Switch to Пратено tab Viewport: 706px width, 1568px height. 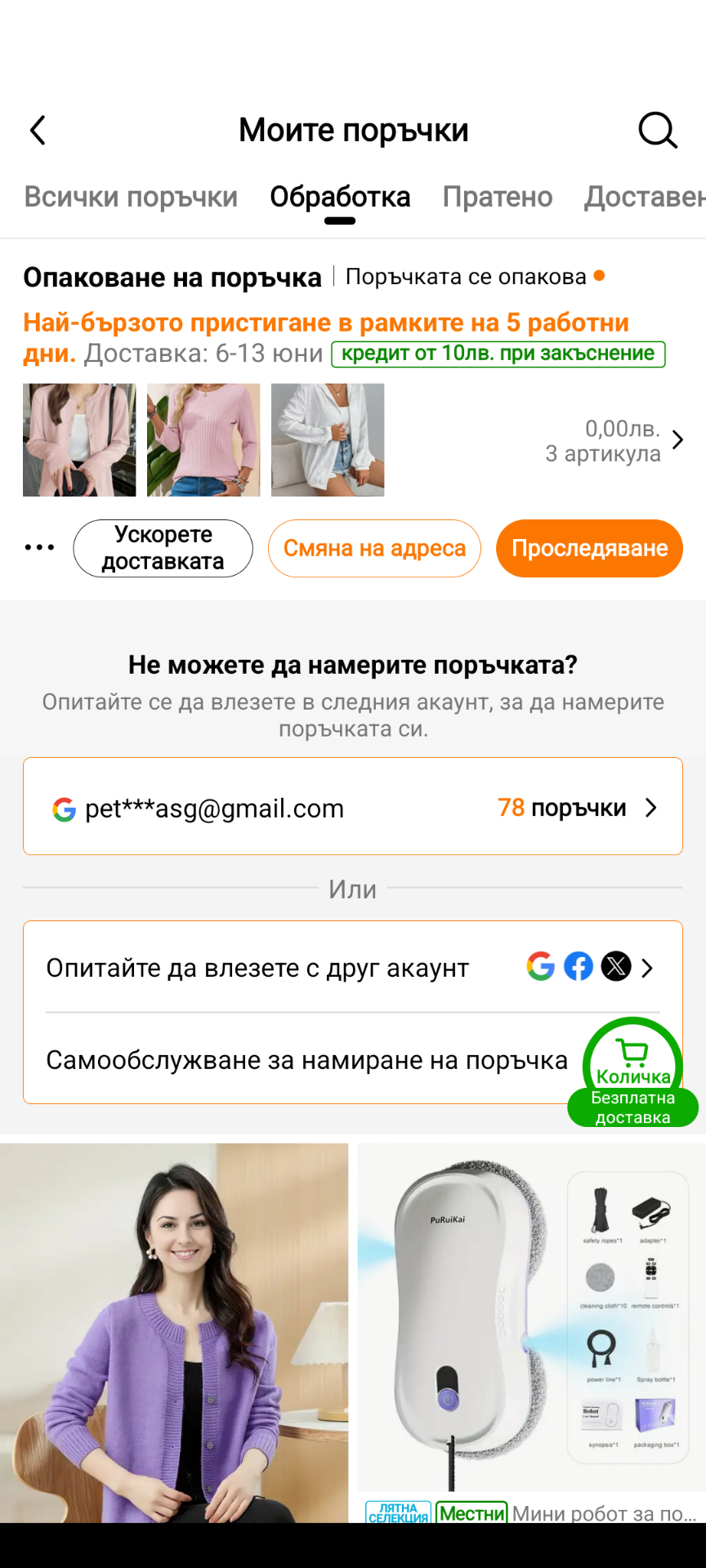pyautogui.click(x=497, y=197)
